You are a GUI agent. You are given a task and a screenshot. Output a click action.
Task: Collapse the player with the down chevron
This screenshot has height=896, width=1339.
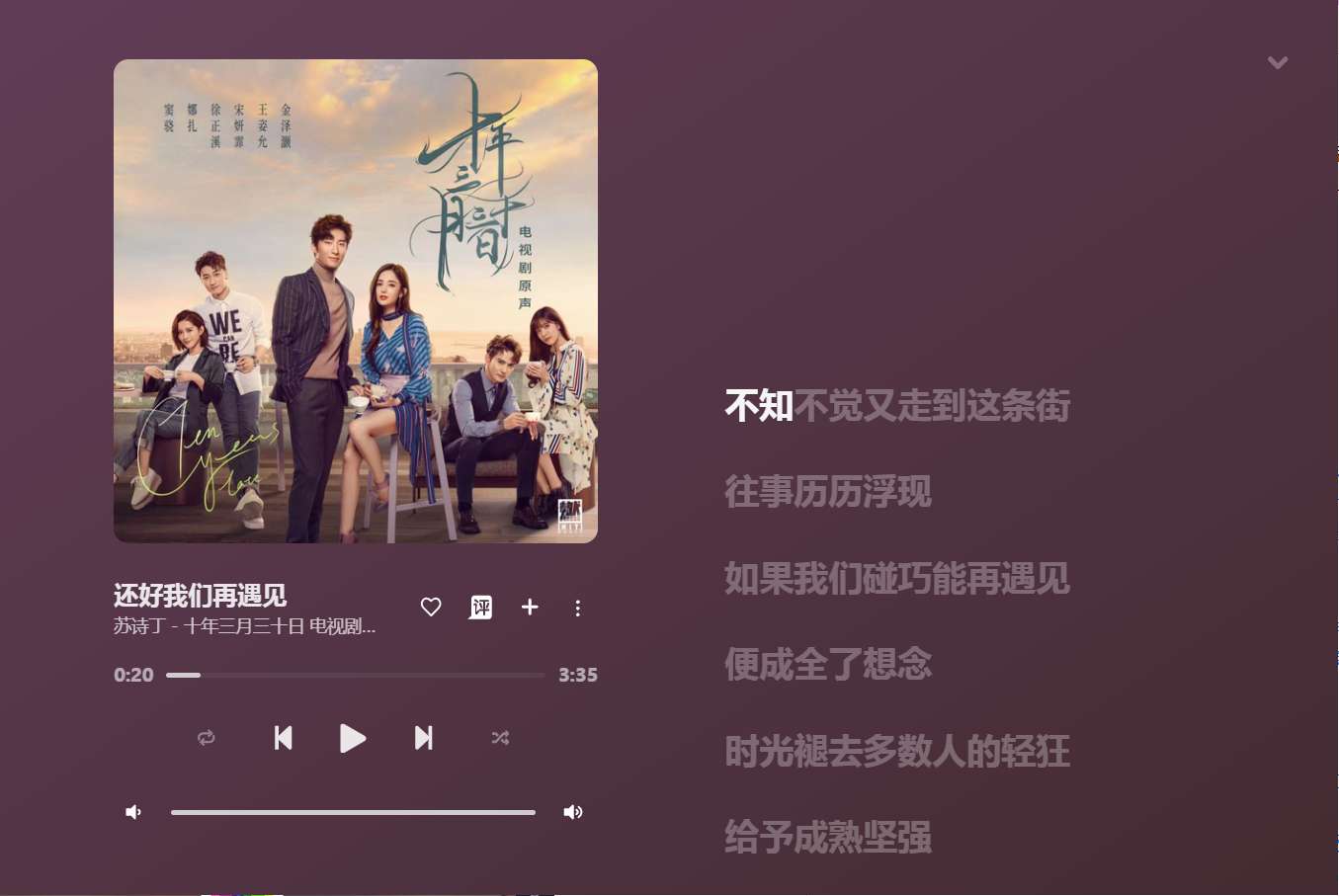click(1277, 63)
